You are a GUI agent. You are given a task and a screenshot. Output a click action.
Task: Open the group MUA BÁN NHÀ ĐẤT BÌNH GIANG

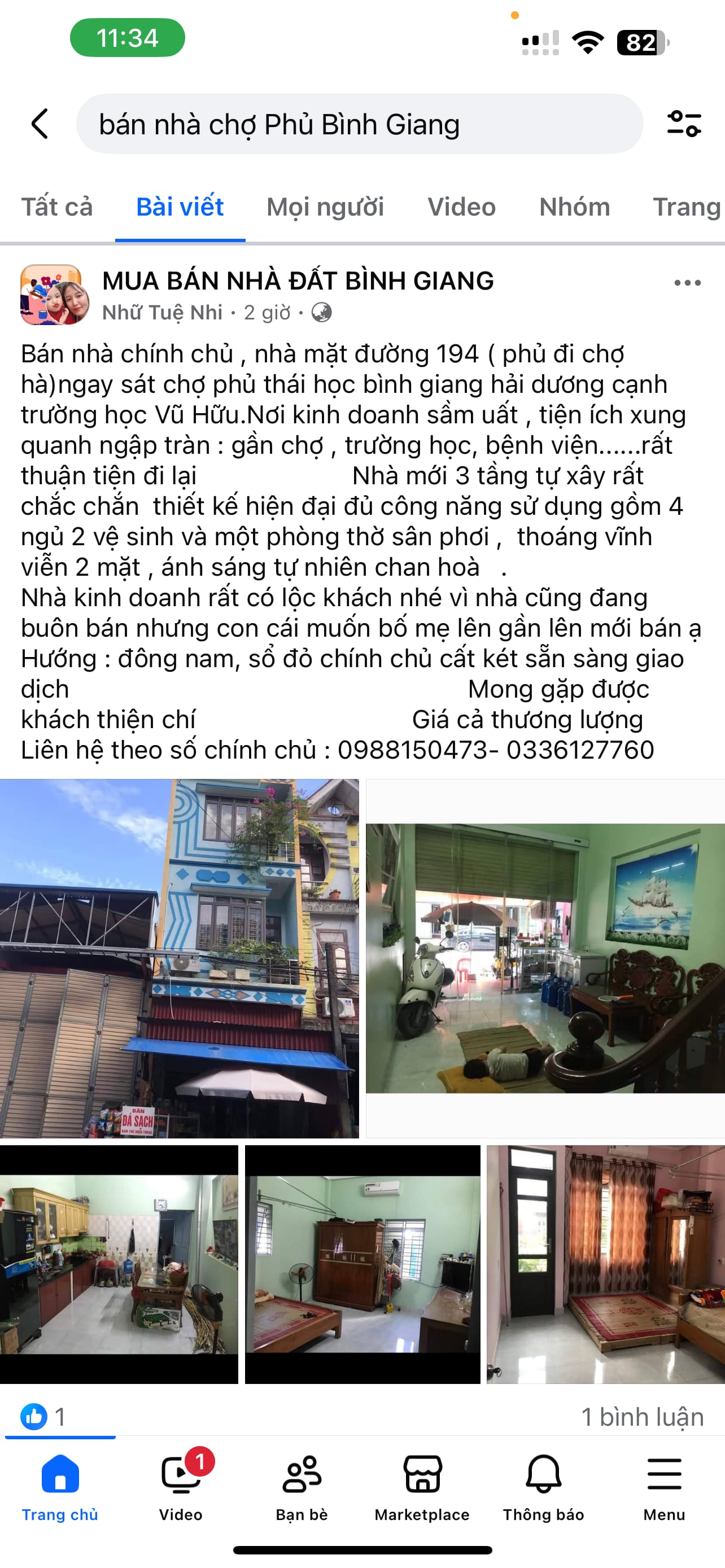click(x=298, y=281)
